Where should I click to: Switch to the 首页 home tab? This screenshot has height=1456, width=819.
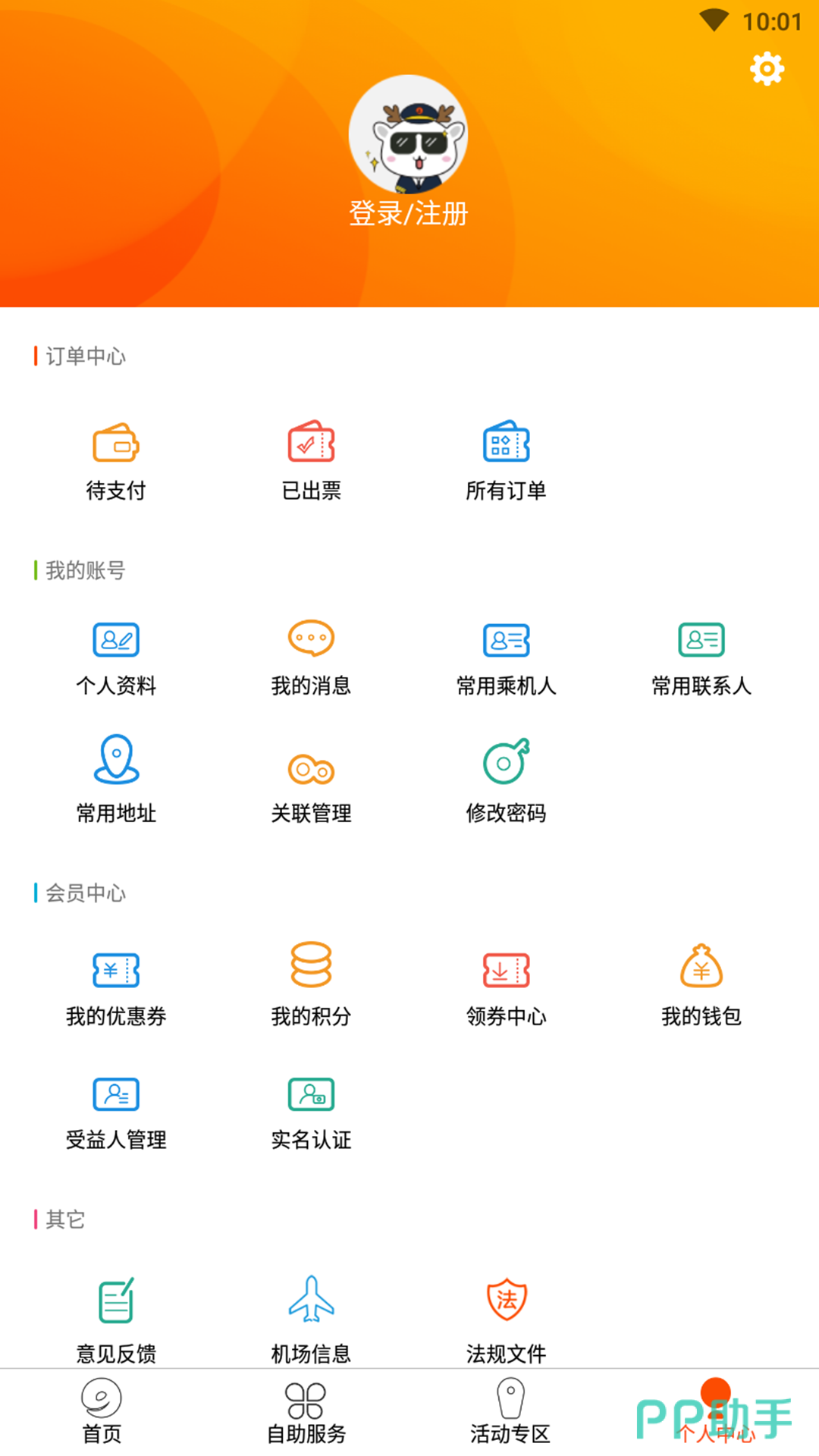102,1412
